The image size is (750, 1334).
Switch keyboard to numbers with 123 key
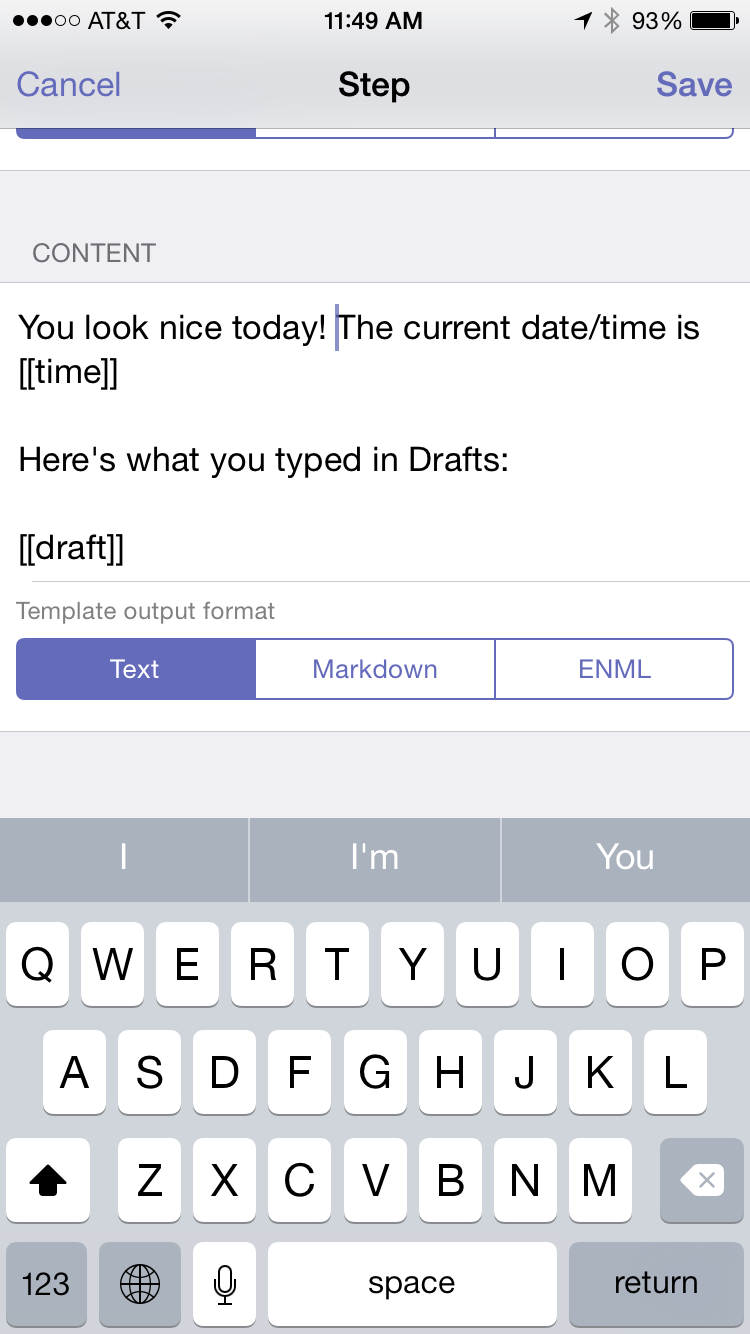46,1284
